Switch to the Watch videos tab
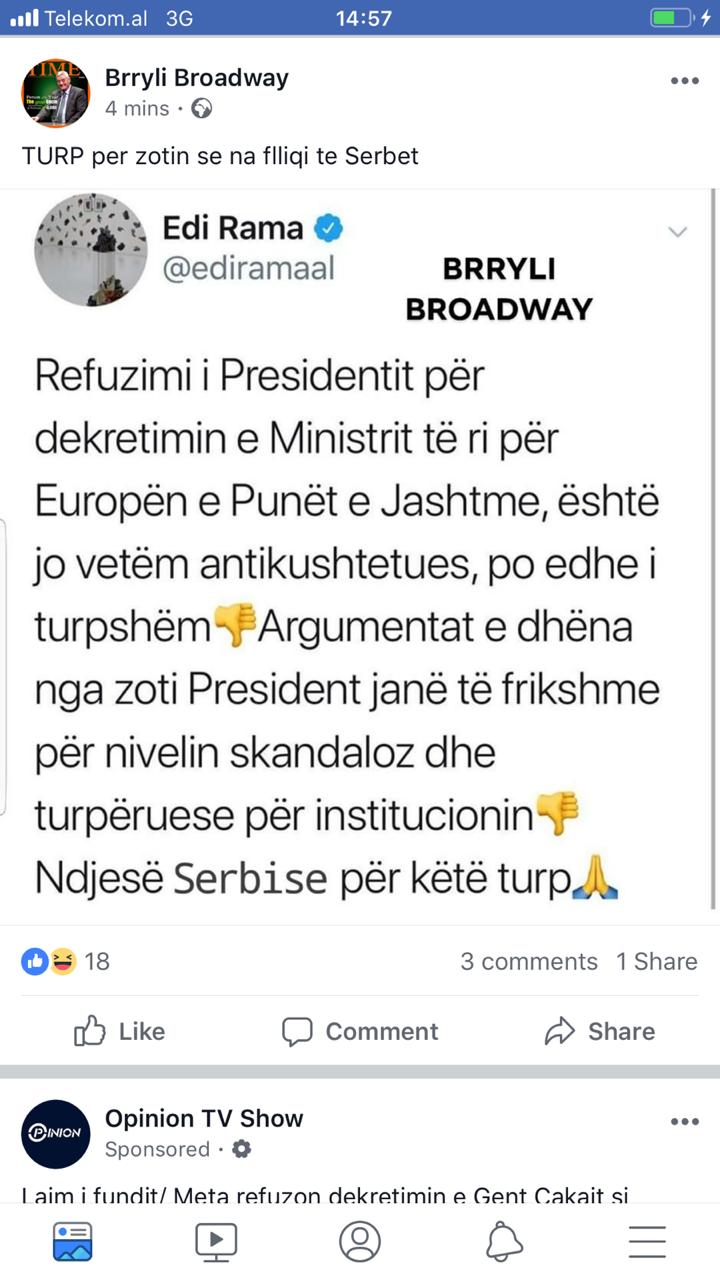This screenshot has width=720, height=1280. pos(216,1241)
